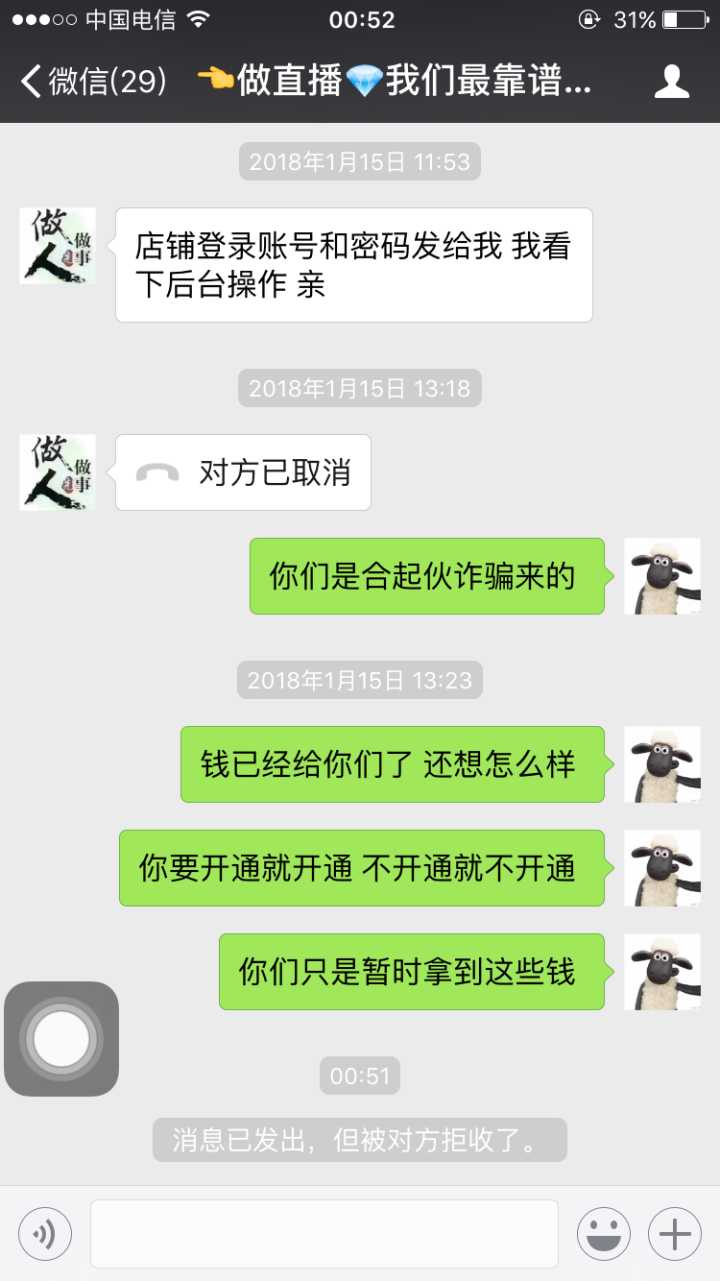Open my sheep avatar beside 你们是合起伙诈骗来的
The height and width of the screenshot is (1281, 720).
pyautogui.click(x=662, y=577)
